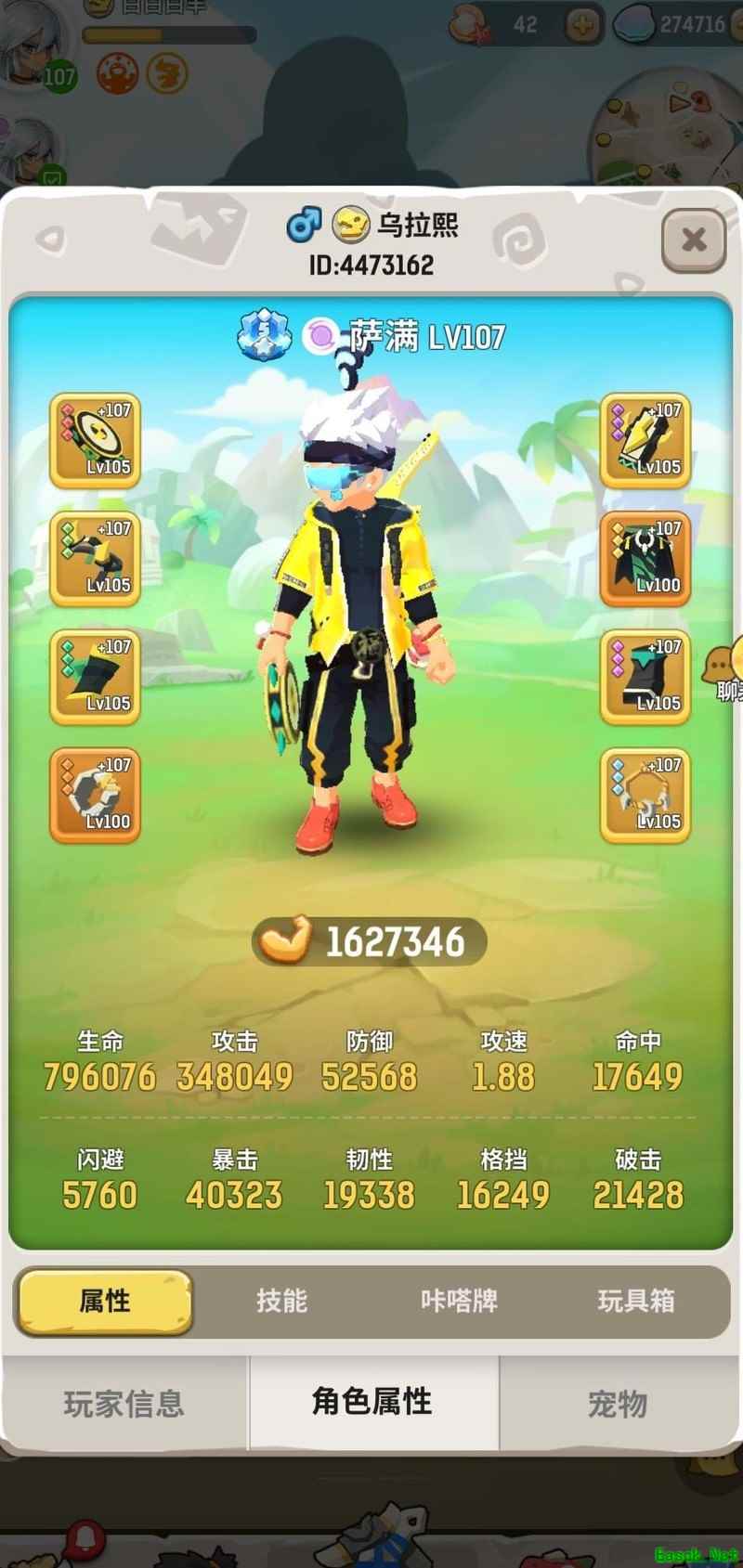Inspect the ring equipment slot
The image size is (743, 1568).
[x=95, y=795]
